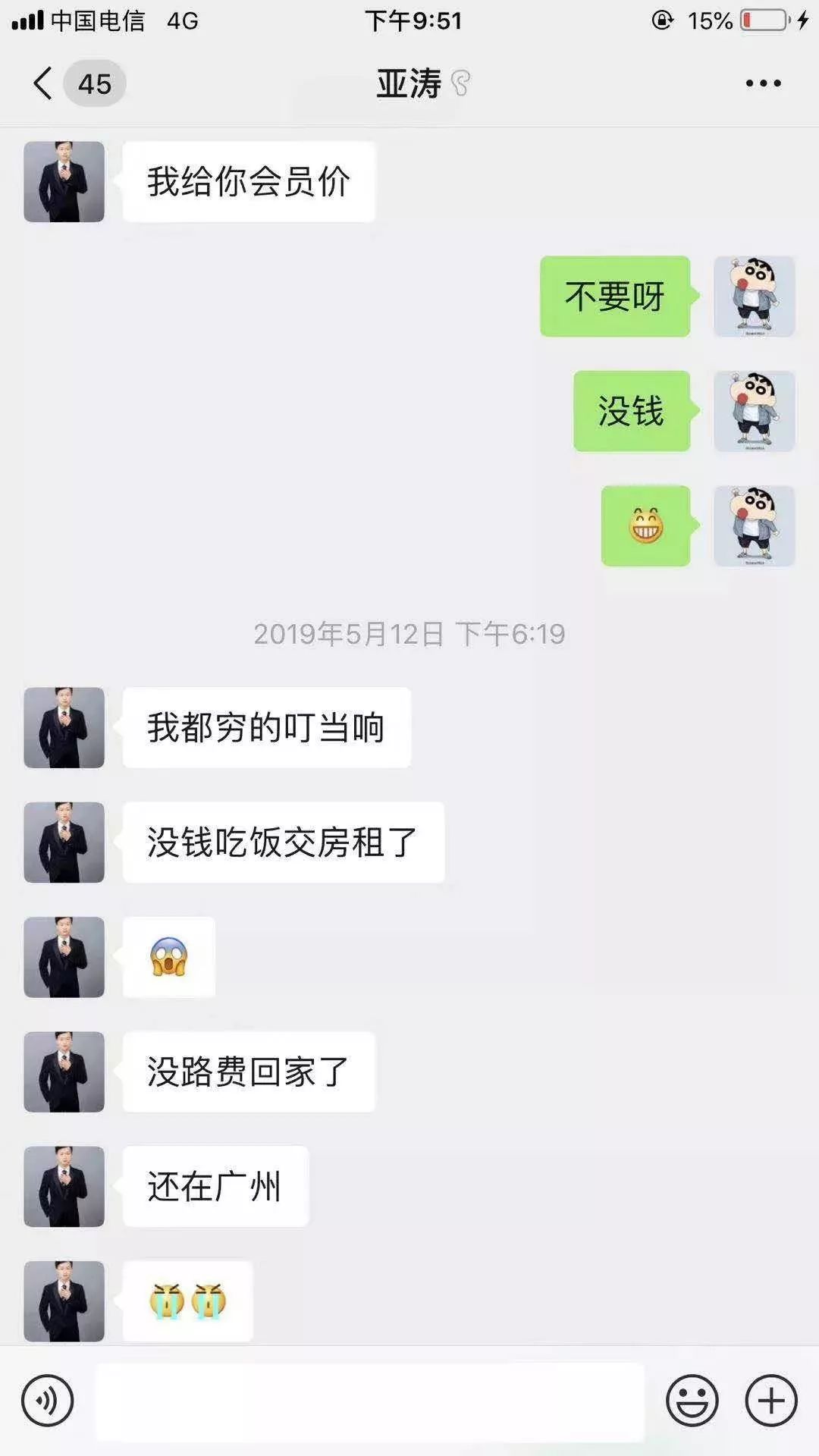Screen dimensions: 819x1456
Task: Focus the message text field
Action: click(x=369, y=1401)
